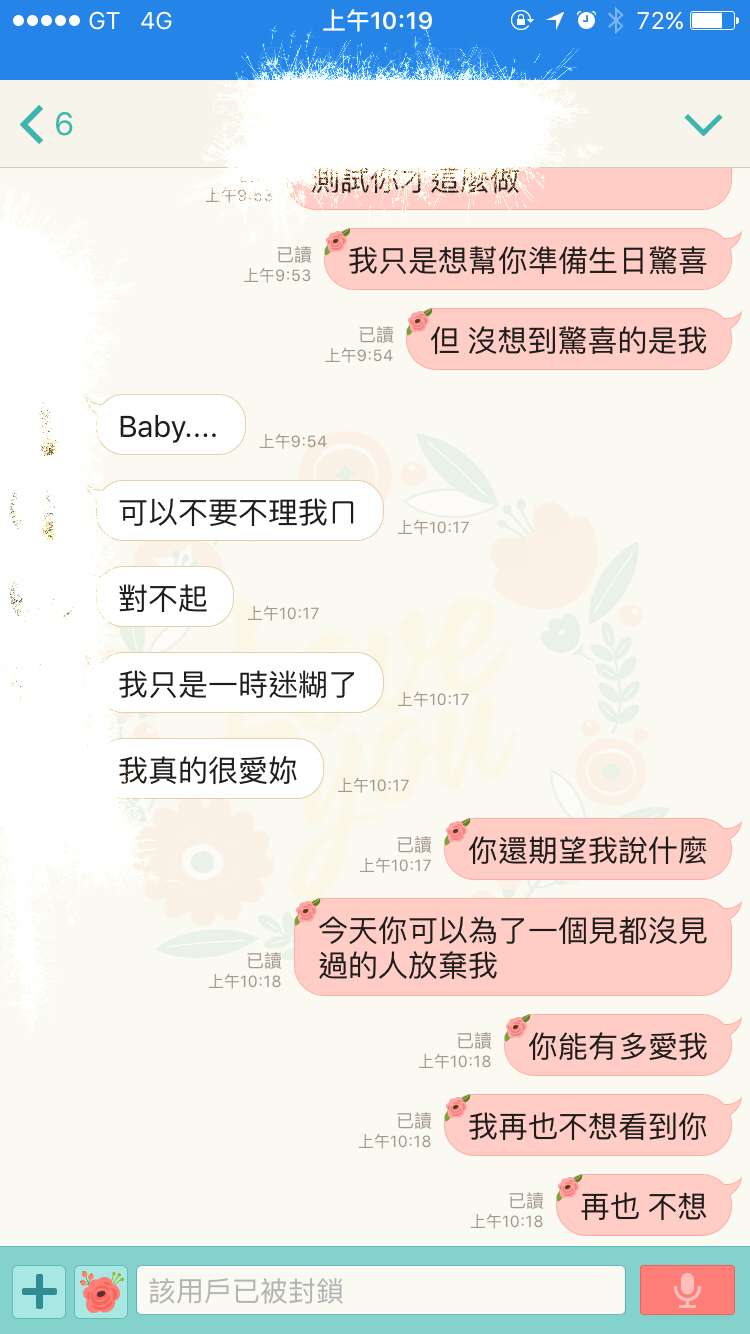Open the flower sticker picker
The height and width of the screenshot is (1334, 750).
101,1291
